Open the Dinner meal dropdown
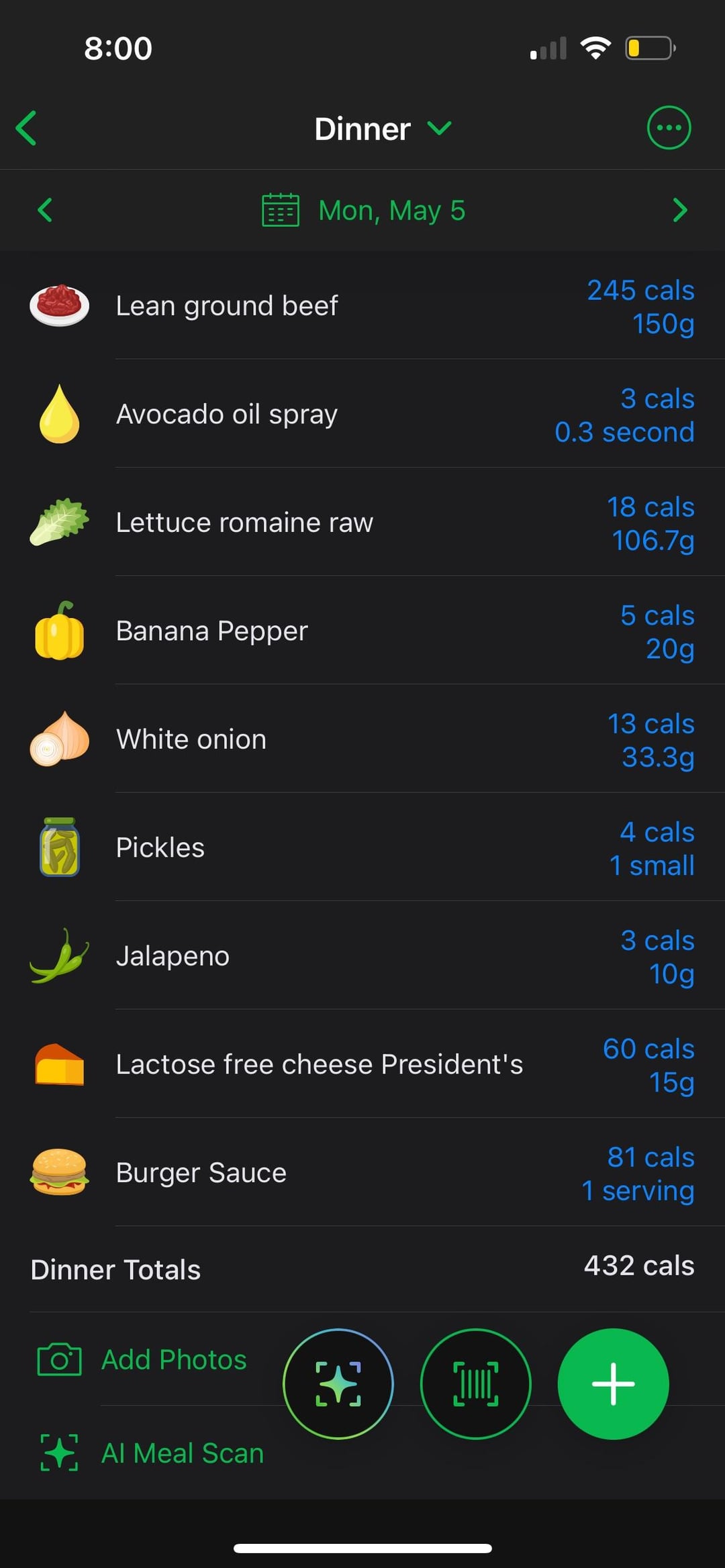 [x=383, y=128]
